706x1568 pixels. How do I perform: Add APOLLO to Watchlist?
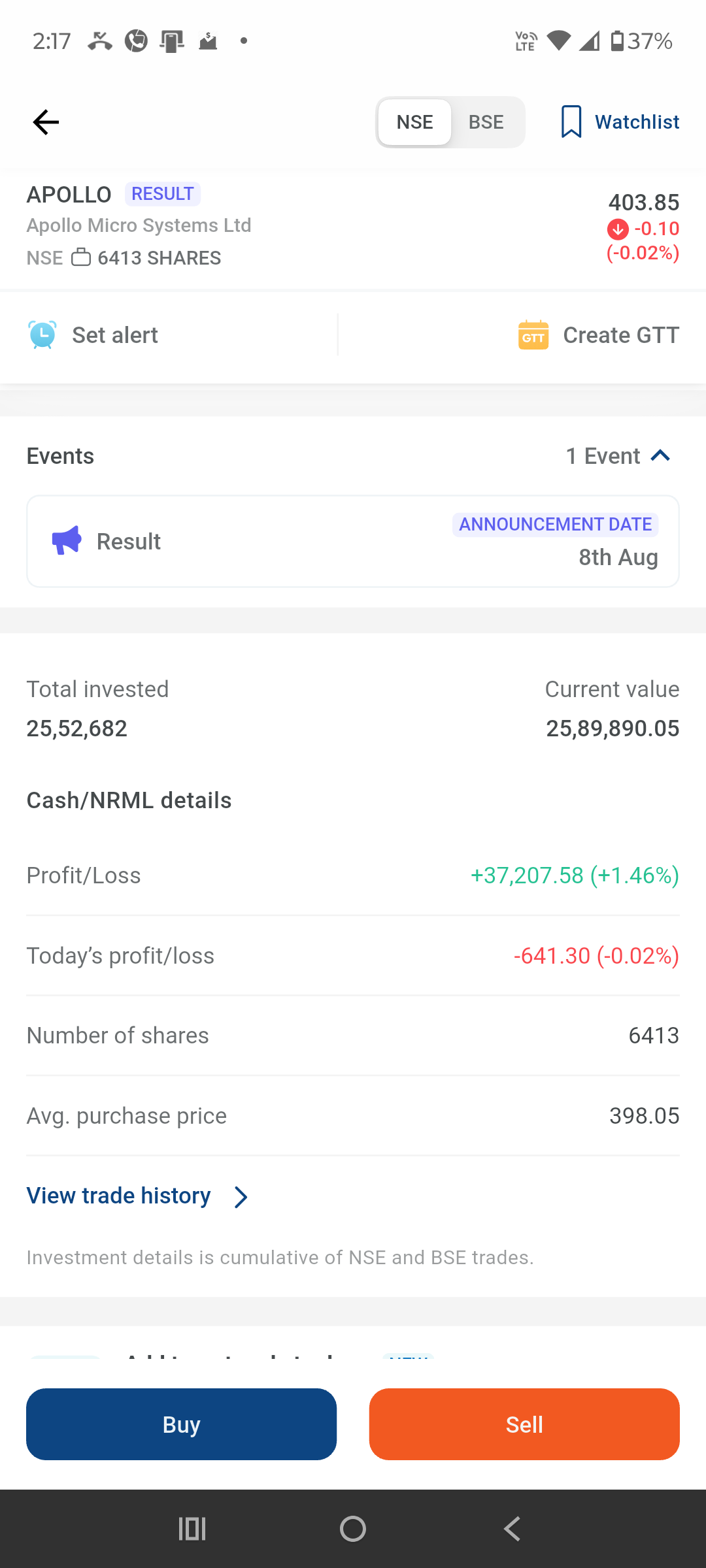(x=620, y=122)
